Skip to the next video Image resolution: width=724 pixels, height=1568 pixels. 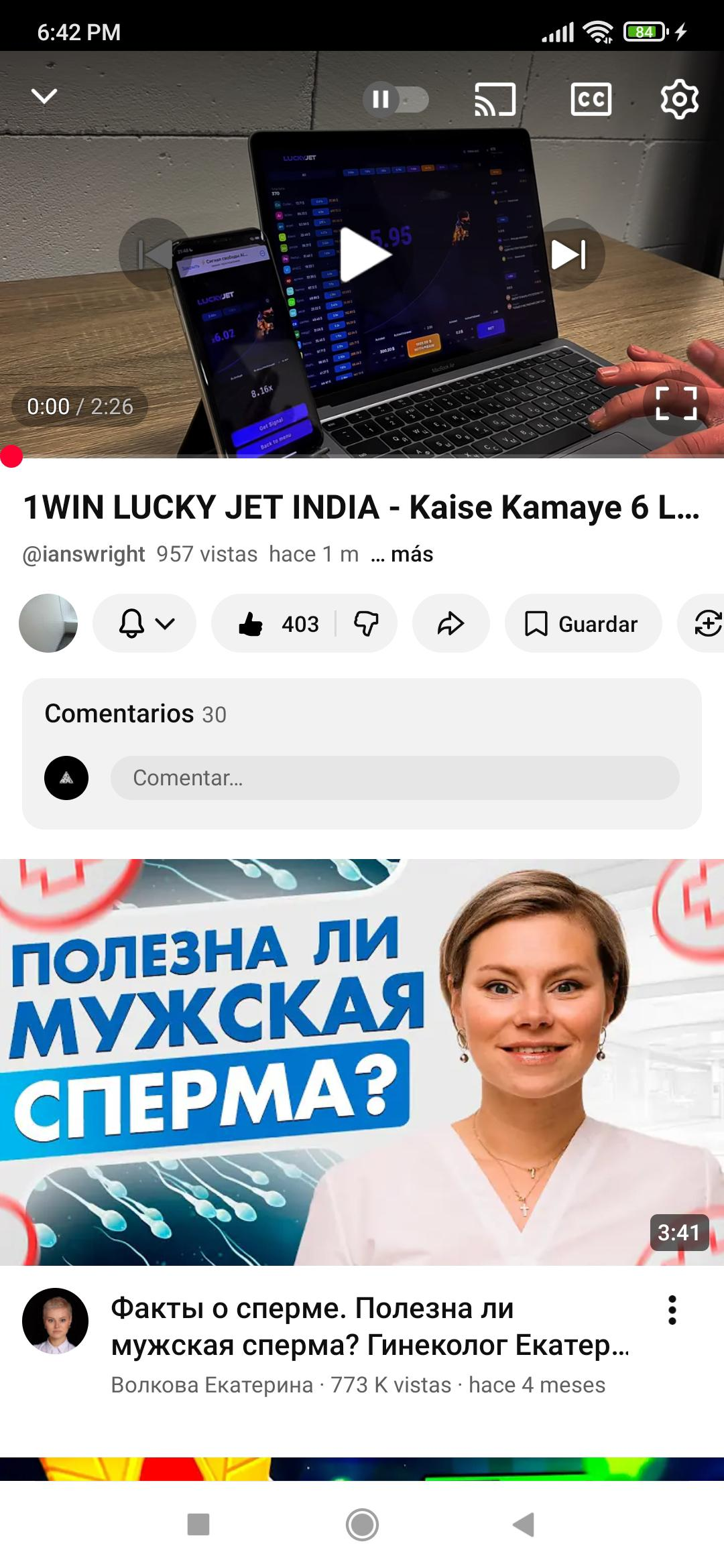pos(568,255)
